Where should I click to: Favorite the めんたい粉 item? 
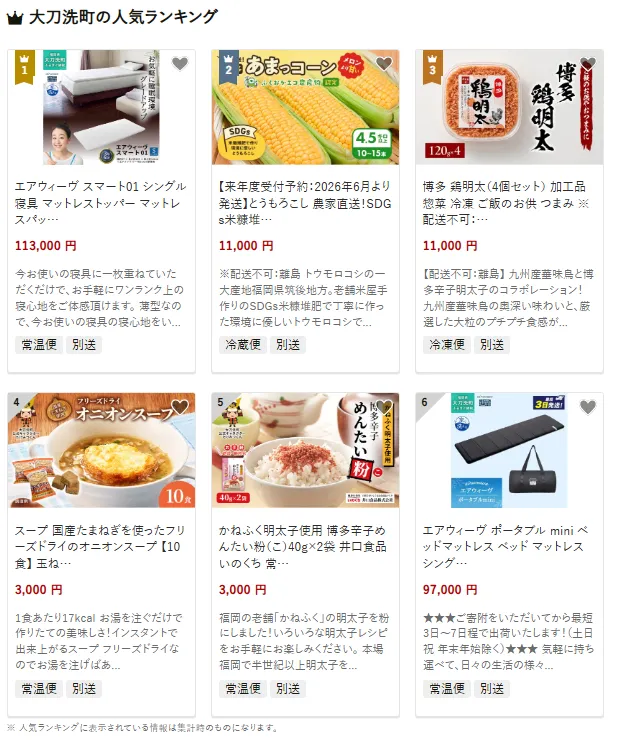point(384,407)
